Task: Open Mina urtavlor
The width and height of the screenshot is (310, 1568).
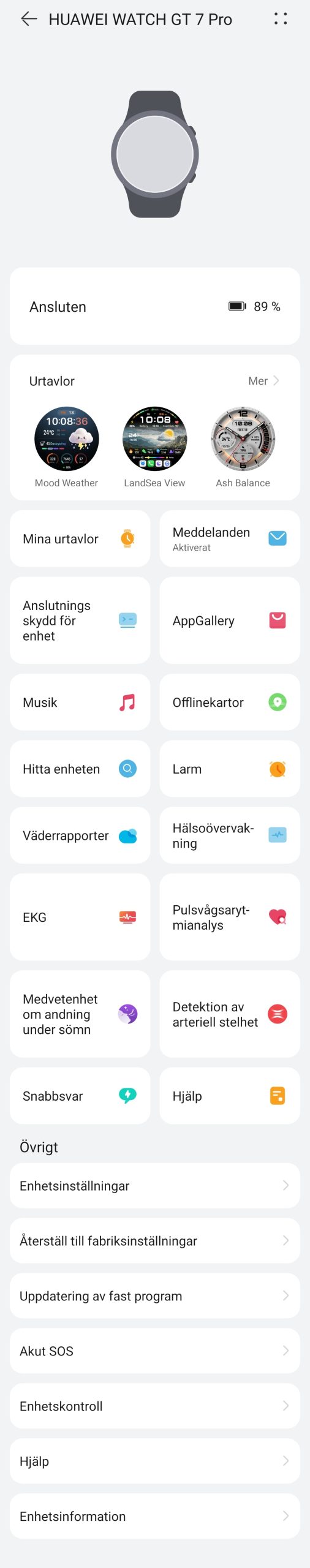Action: pyautogui.click(x=80, y=538)
